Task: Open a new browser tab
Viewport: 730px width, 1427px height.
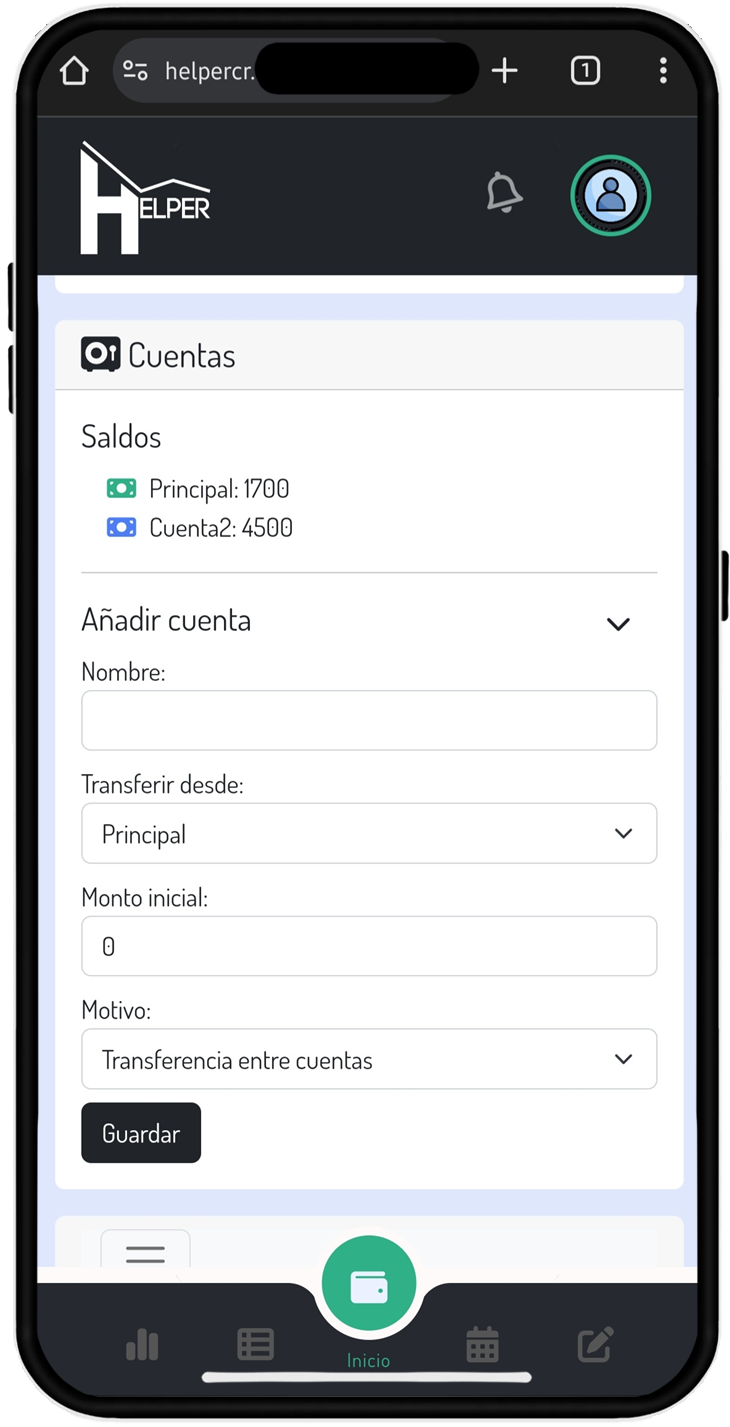Action: (x=505, y=71)
